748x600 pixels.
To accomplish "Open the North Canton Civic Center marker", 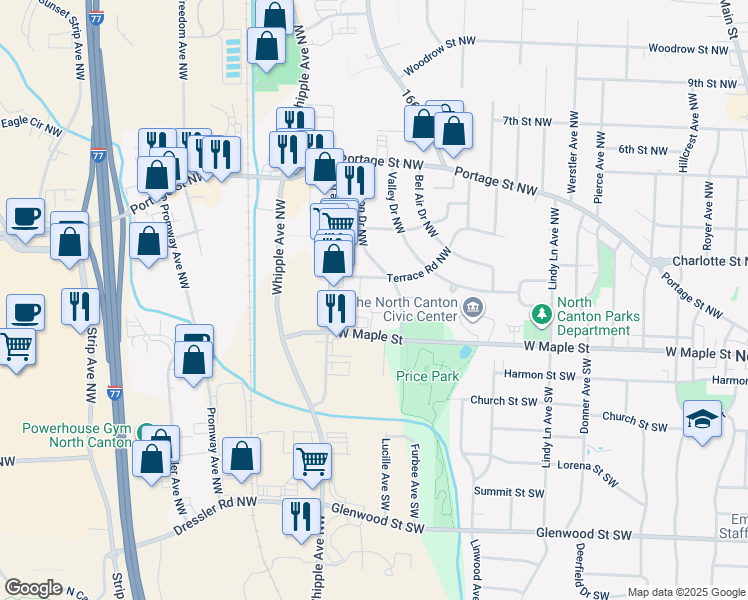I will [x=474, y=306].
